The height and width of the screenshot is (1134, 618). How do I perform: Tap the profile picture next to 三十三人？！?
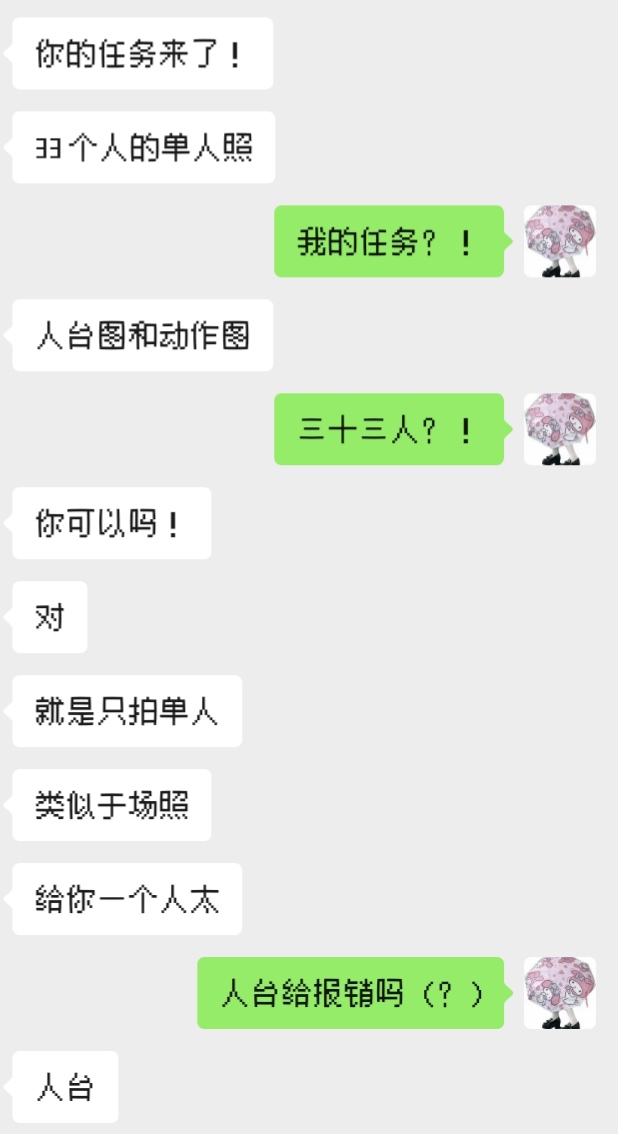[x=560, y=429]
